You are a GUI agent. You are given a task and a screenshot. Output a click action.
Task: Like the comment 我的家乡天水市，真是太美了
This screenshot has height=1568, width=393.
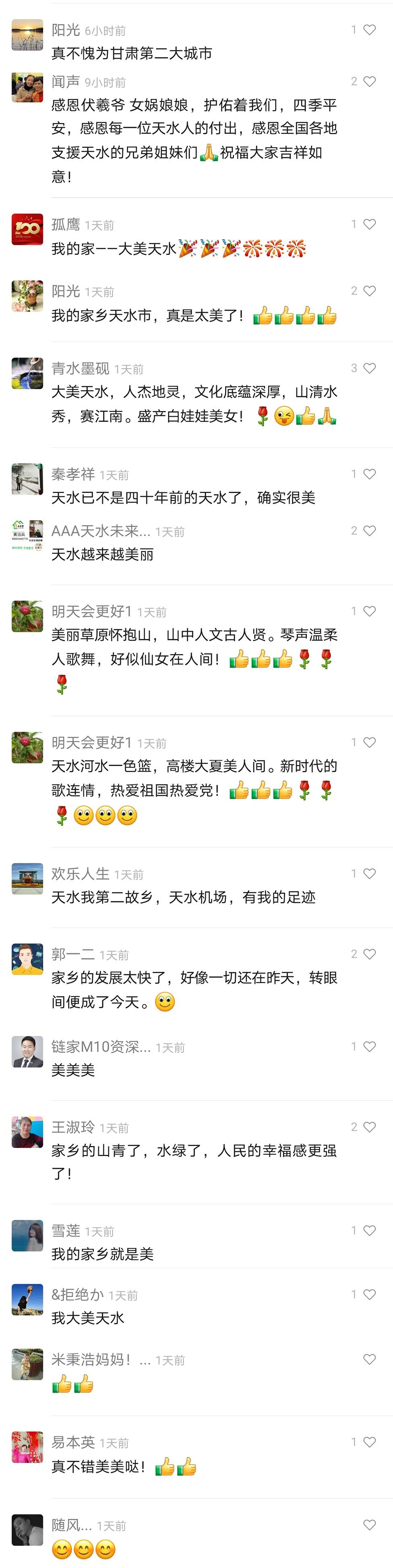(x=369, y=291)
